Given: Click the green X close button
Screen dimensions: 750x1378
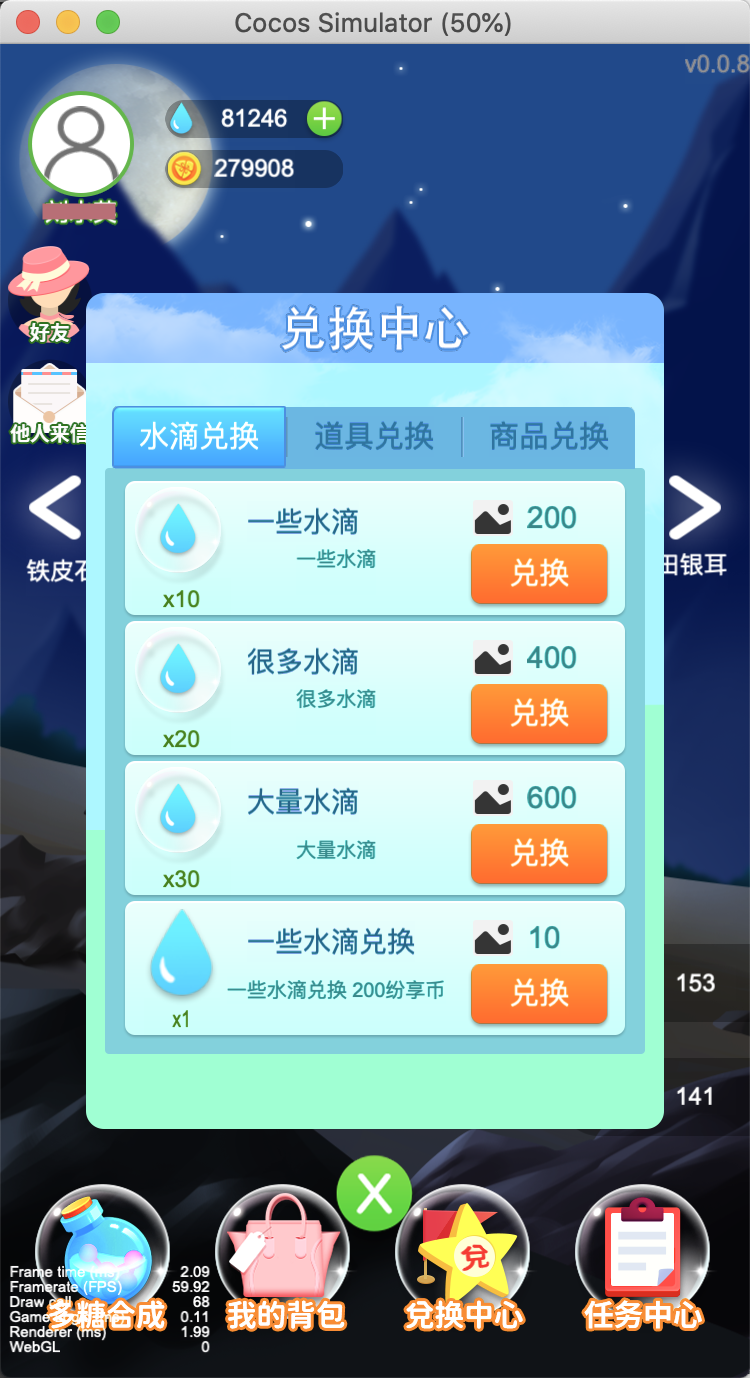Looking at the screenshot, I should pyautogui.click(x=374, y=1192).
